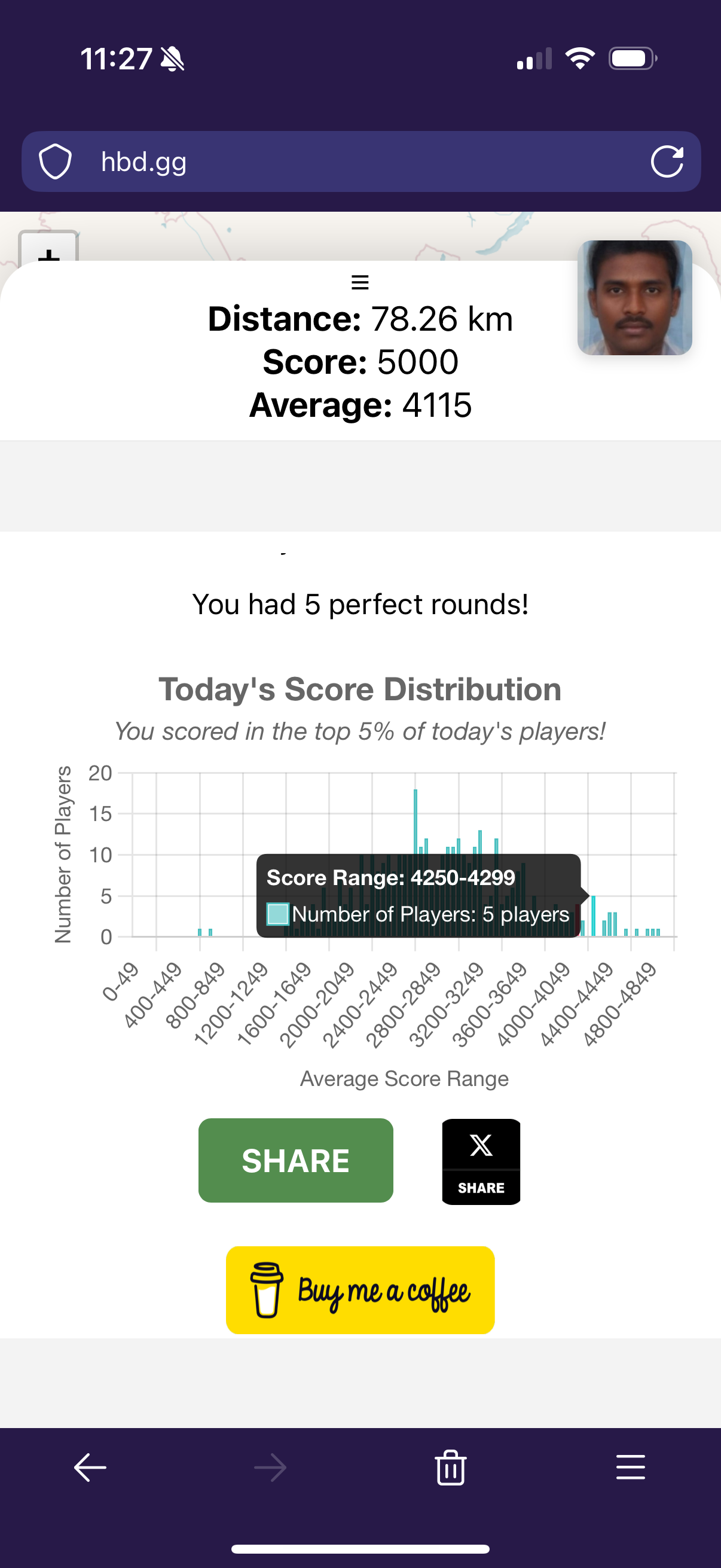The width and height of the screenshot is (721, 1568).
Task: Enlarge the face photo thumbnail
Action: [634, 298]
